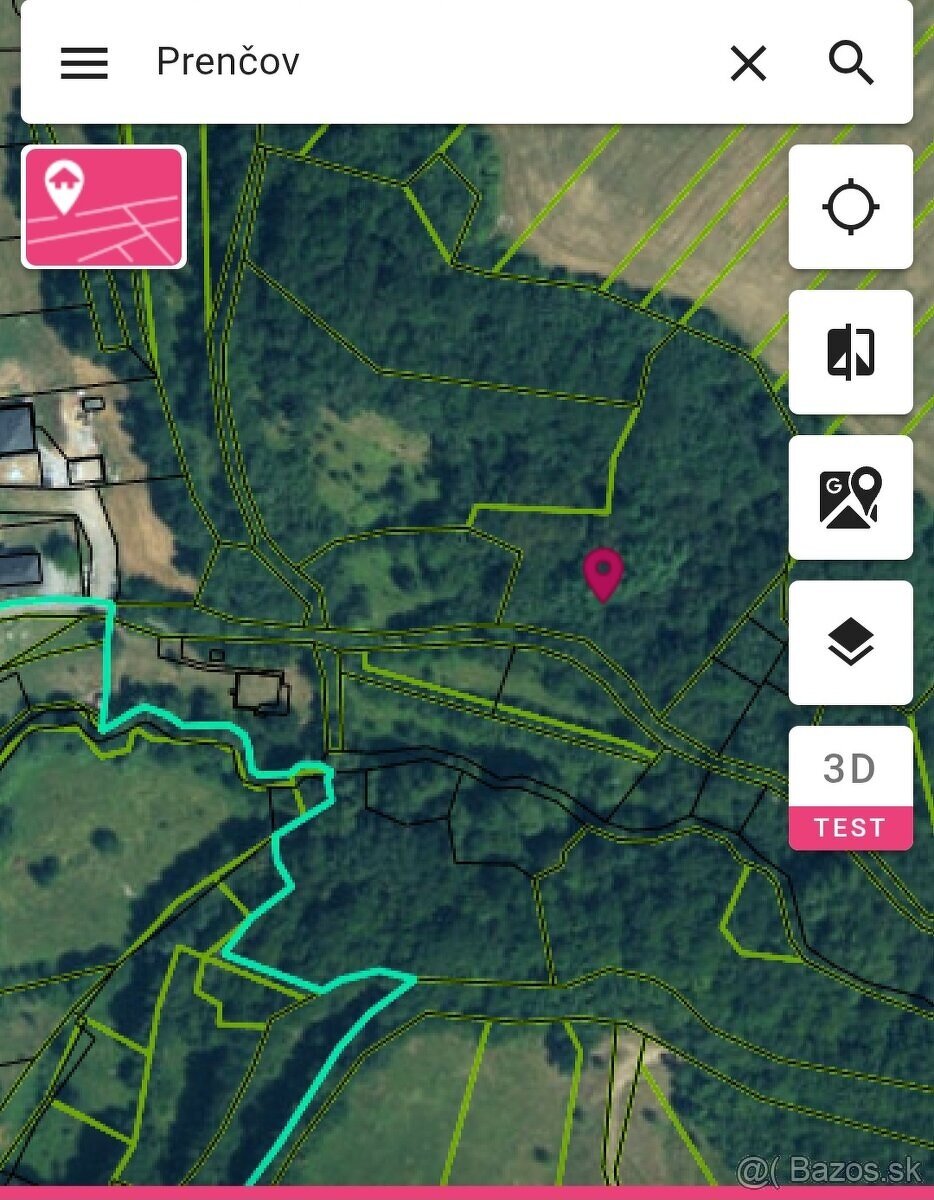The width and height of the screenshot is (934, 1200).
Task: Open the hamburger menu
Action: point(84,63)
